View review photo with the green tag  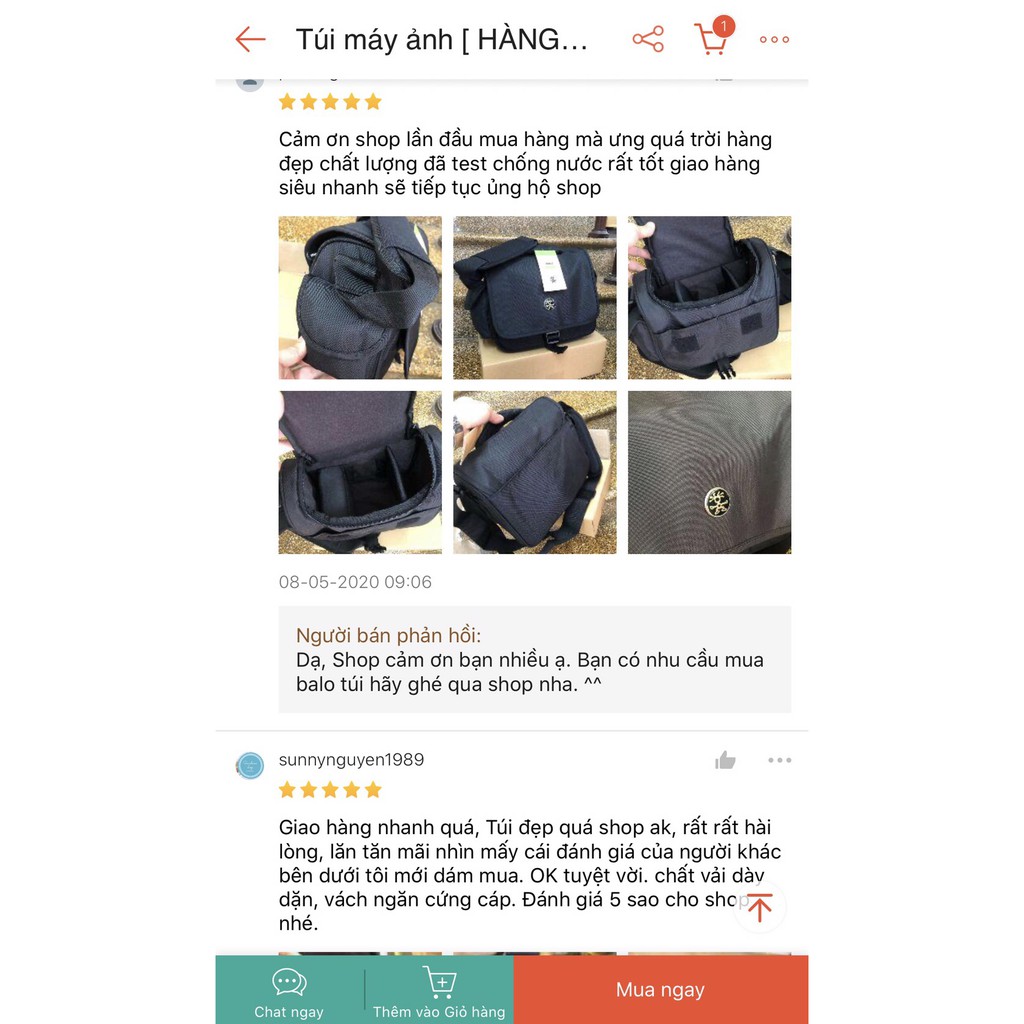point(534,298)
